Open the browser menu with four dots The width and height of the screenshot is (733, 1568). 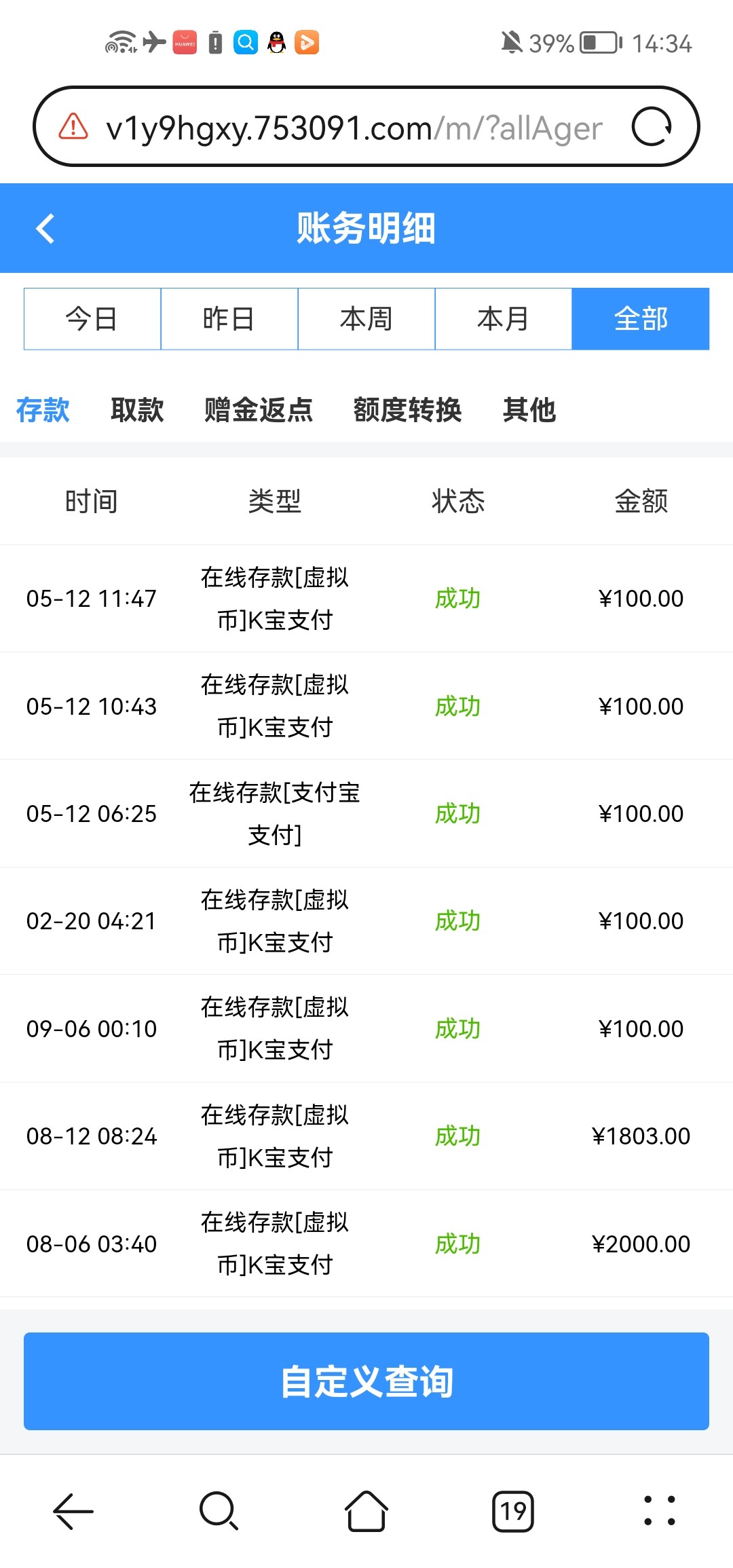click(660, 1511)
